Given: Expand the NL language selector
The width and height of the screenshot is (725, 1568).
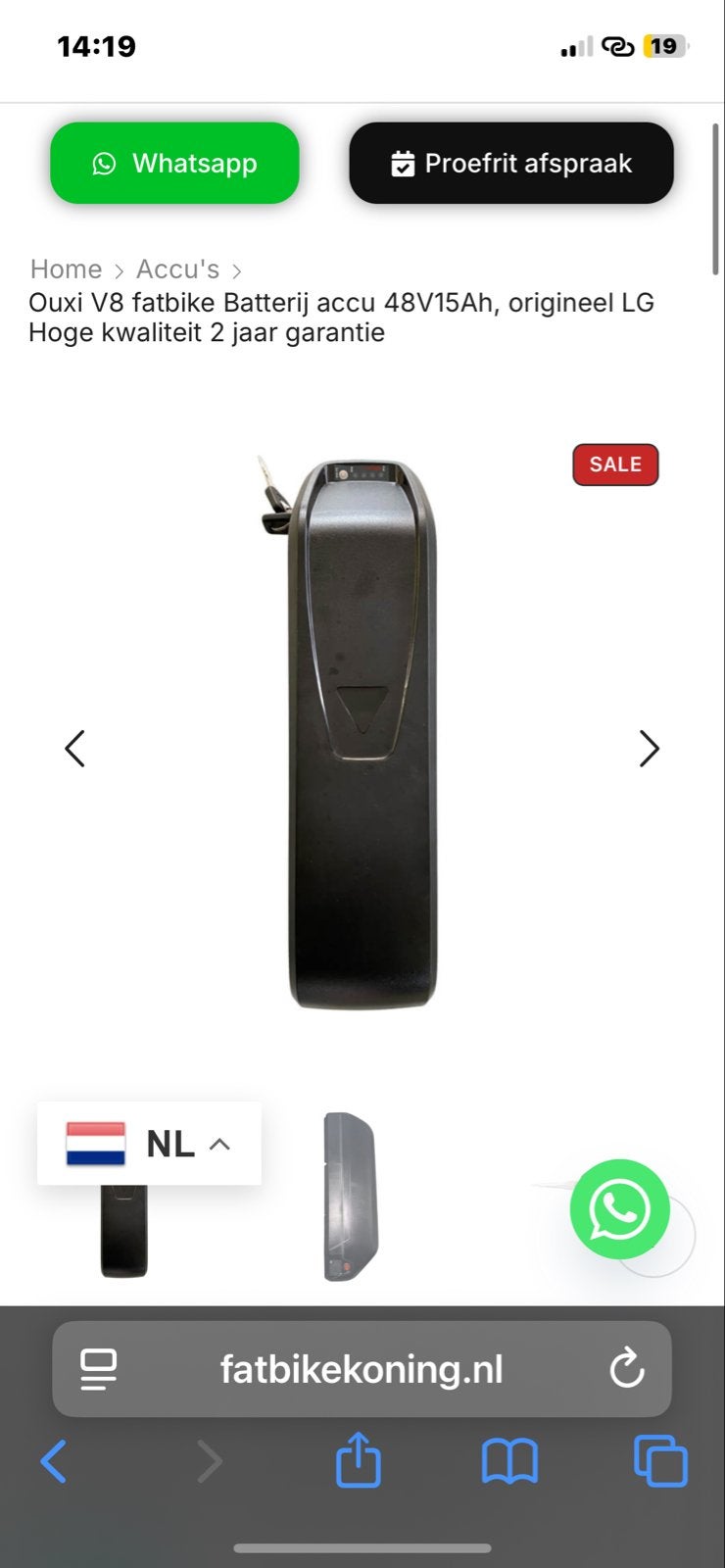Looking at the screenshot, I should click(x=149, y=1144).
